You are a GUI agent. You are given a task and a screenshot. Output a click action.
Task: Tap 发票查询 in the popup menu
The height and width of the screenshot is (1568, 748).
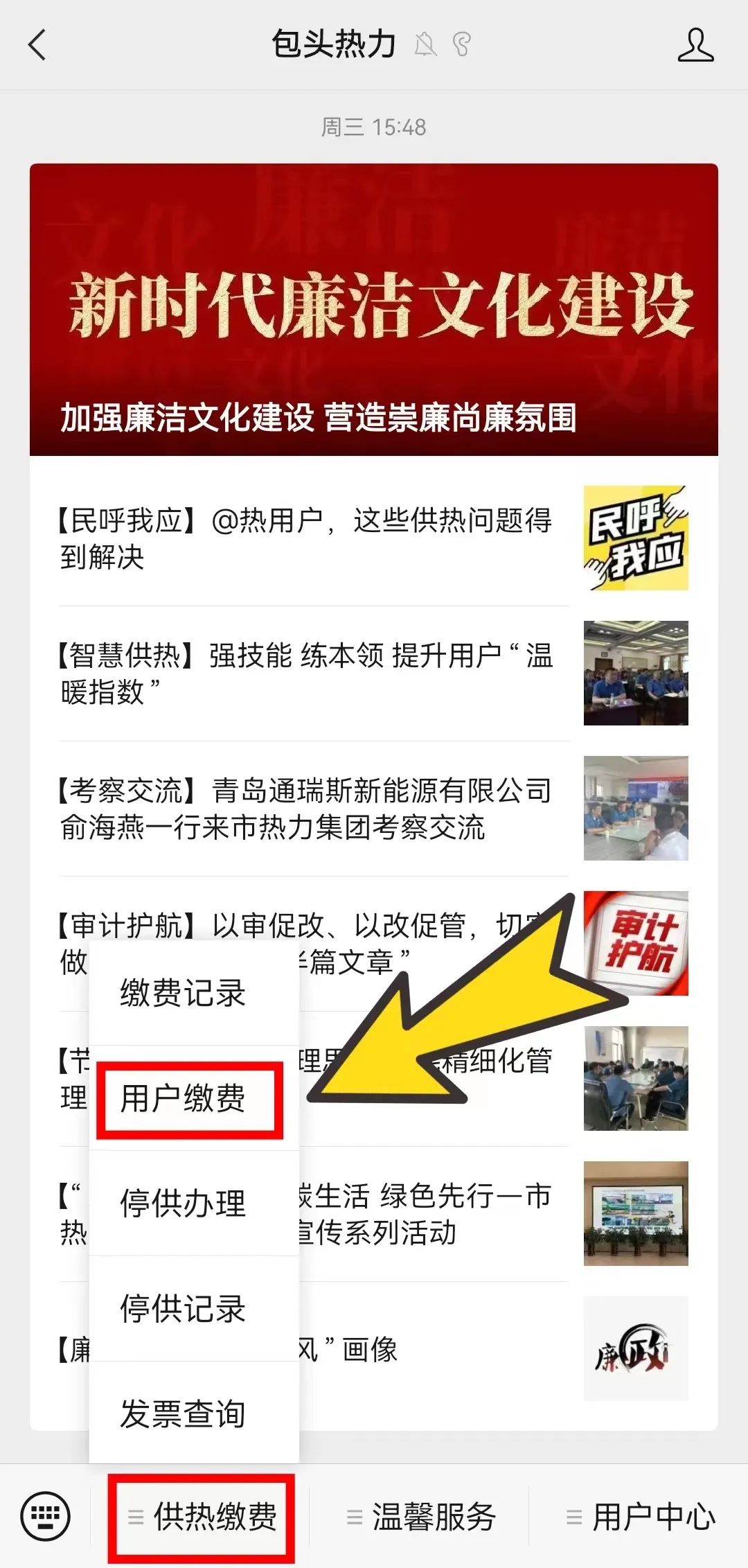coord(183,1414)
